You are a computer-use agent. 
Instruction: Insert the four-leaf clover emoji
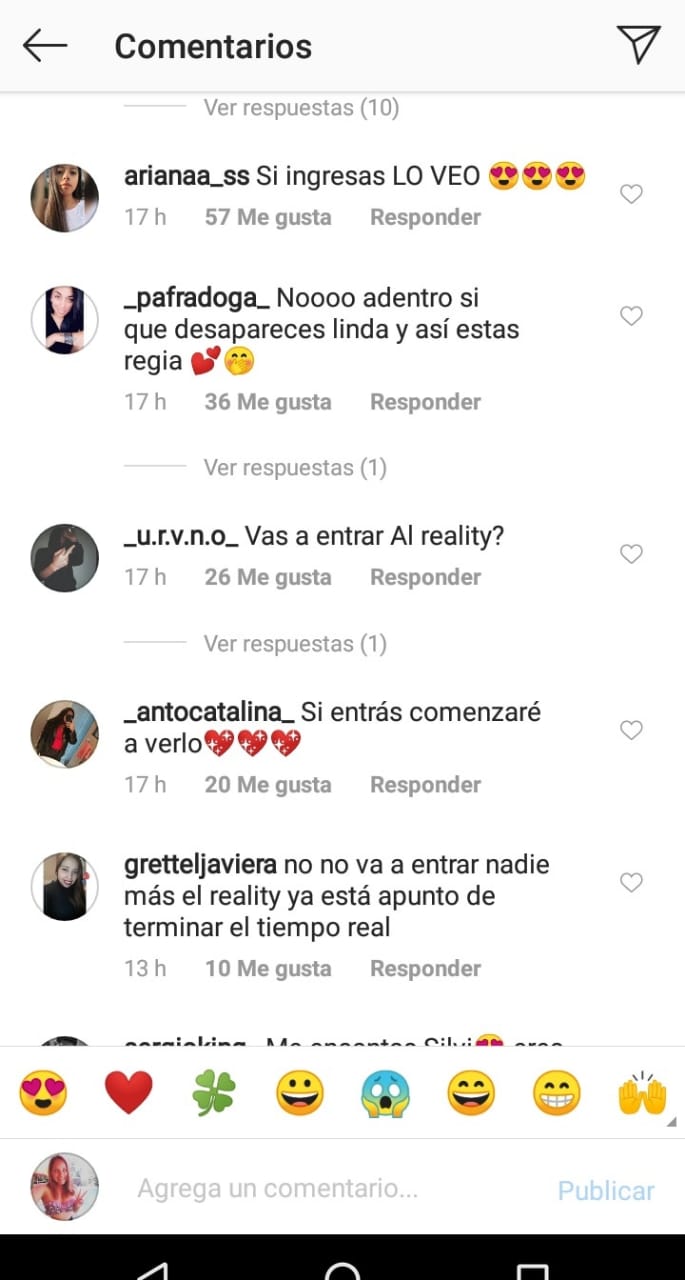(214, 1092)
